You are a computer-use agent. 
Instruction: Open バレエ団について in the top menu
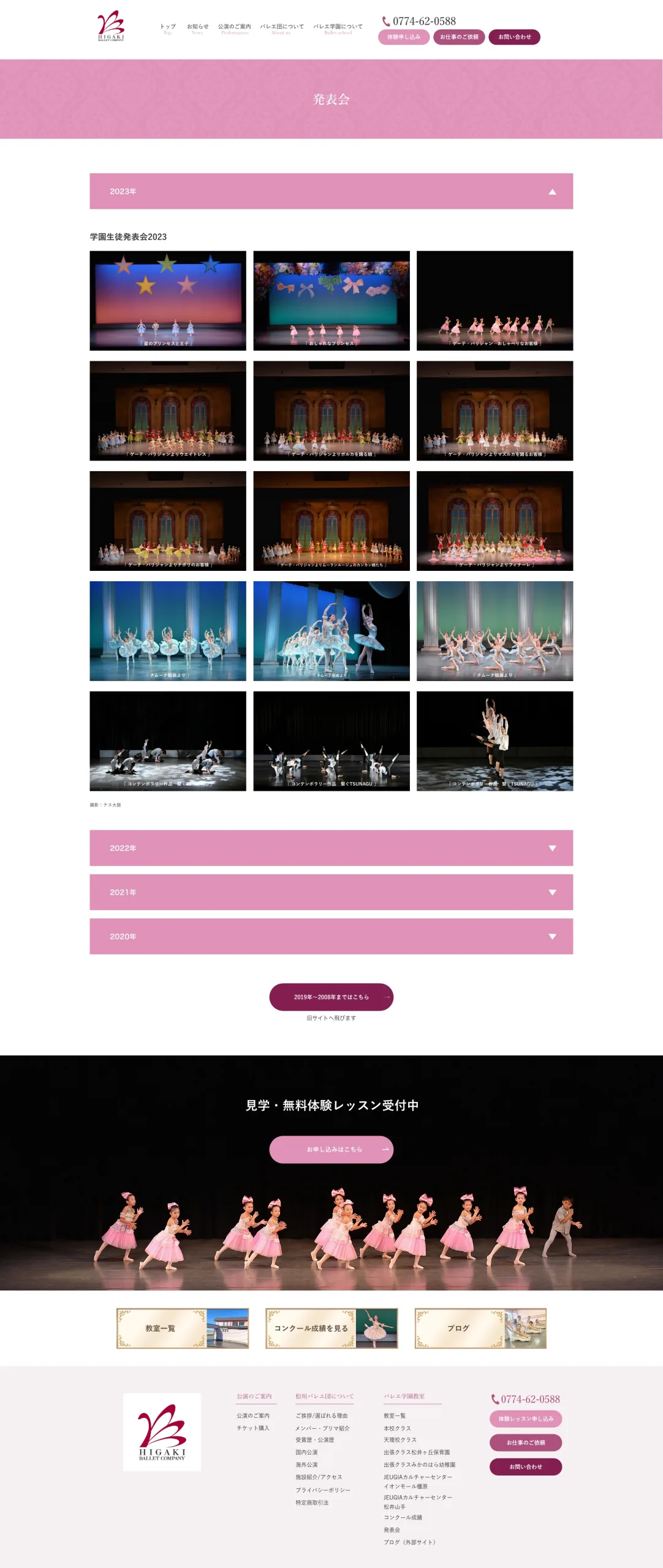point(281,28)
